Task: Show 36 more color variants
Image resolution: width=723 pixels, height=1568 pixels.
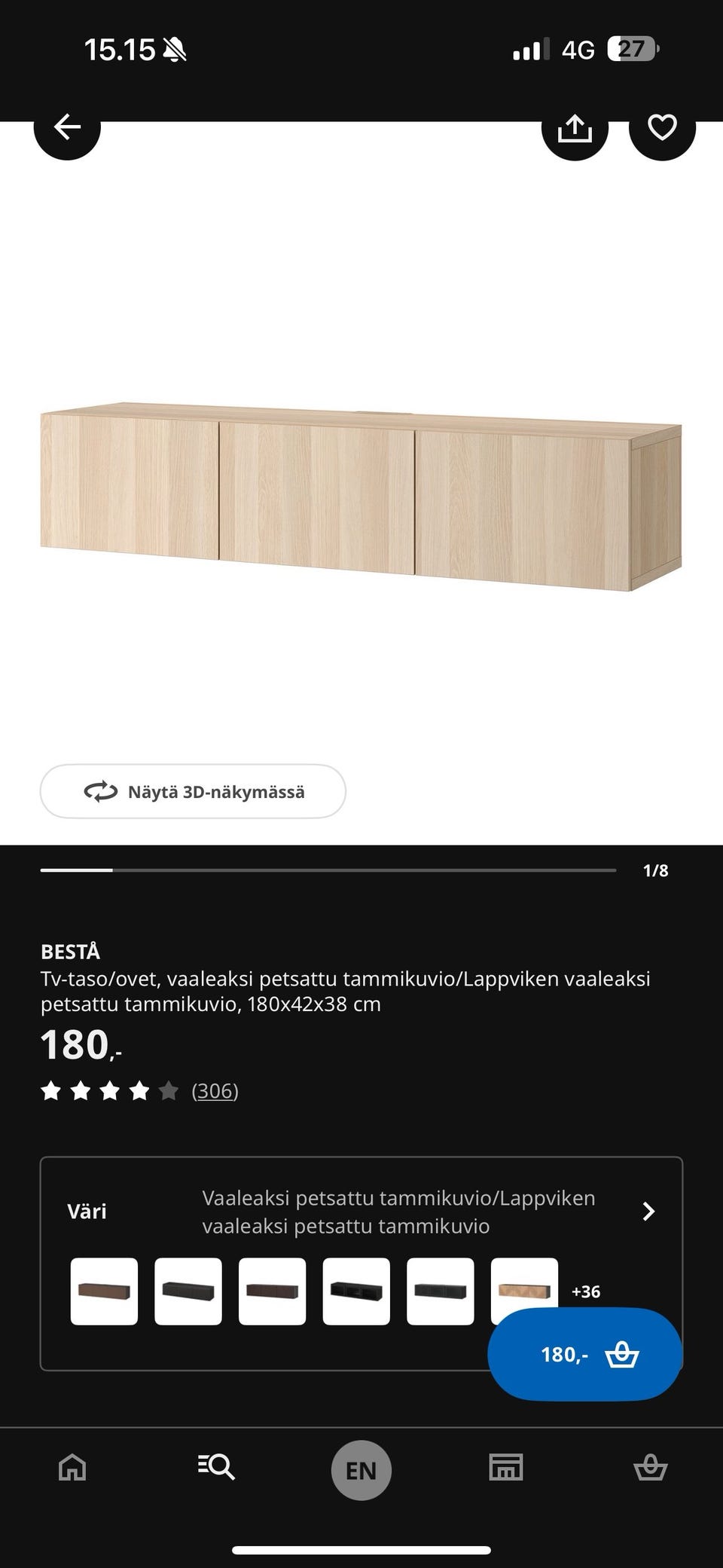Action: [584, 1291]
